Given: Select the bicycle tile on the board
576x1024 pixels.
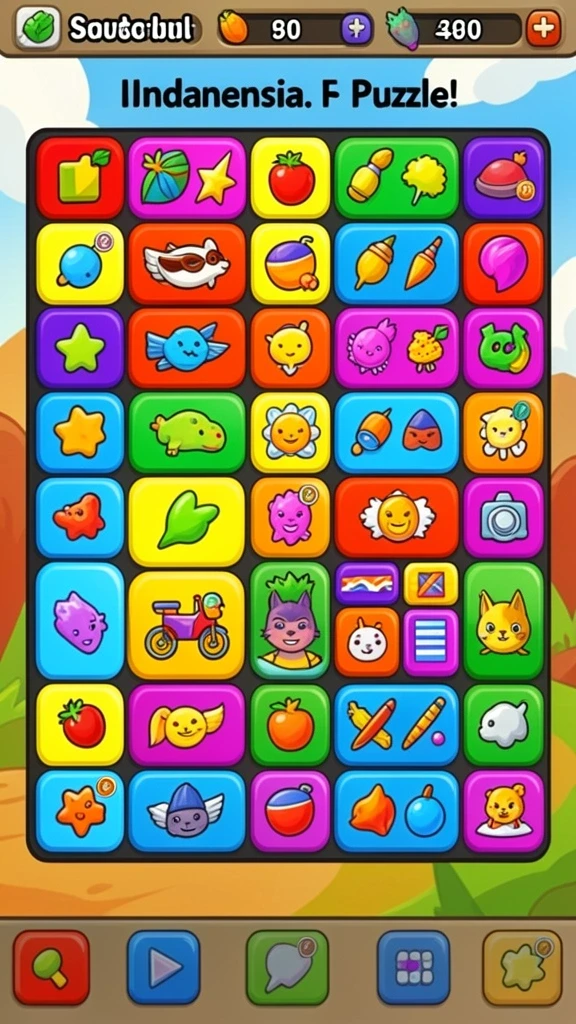Looking at the screenshot, I should (187, 626).
